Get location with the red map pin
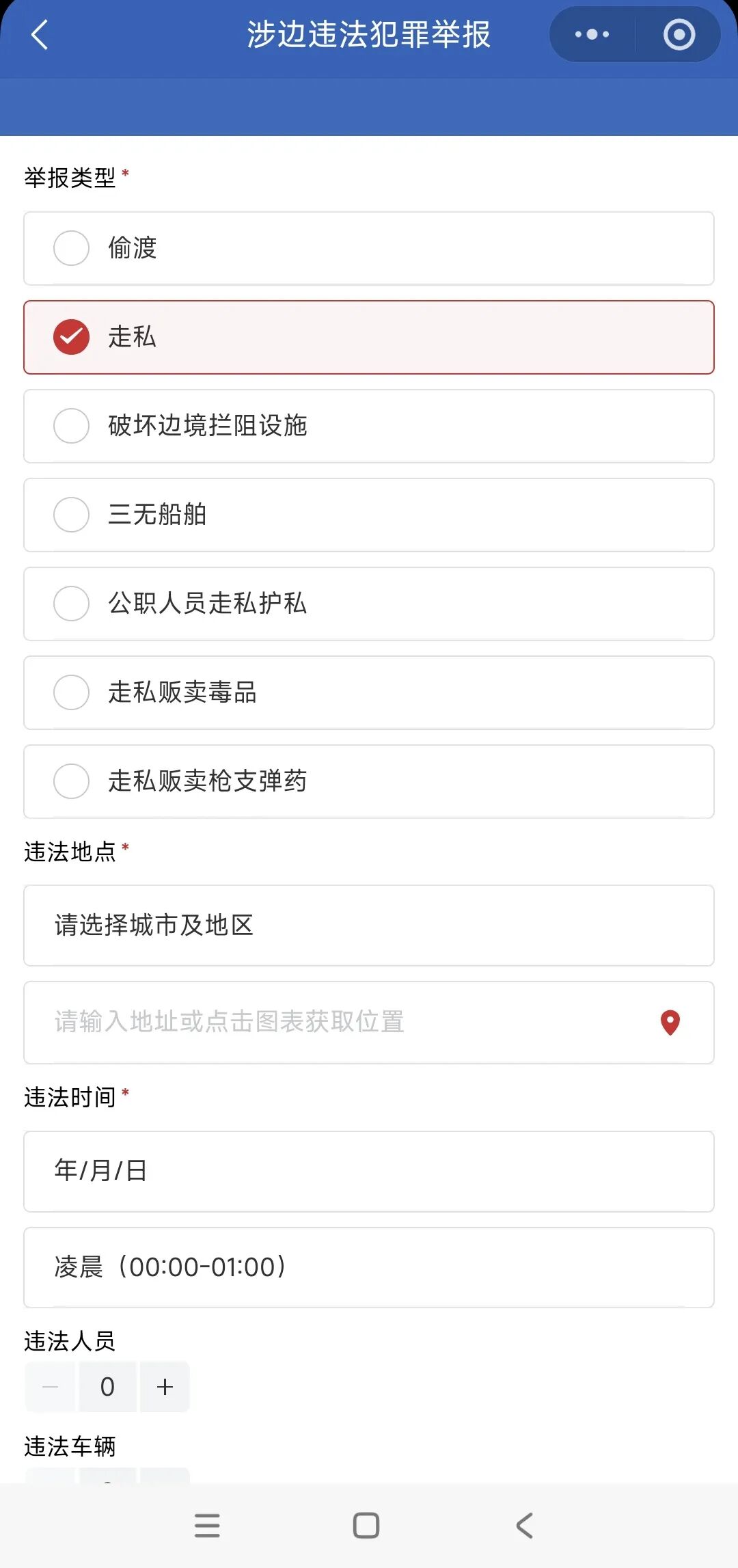This screenshot has width=738, height=1568. [670, 1023]
